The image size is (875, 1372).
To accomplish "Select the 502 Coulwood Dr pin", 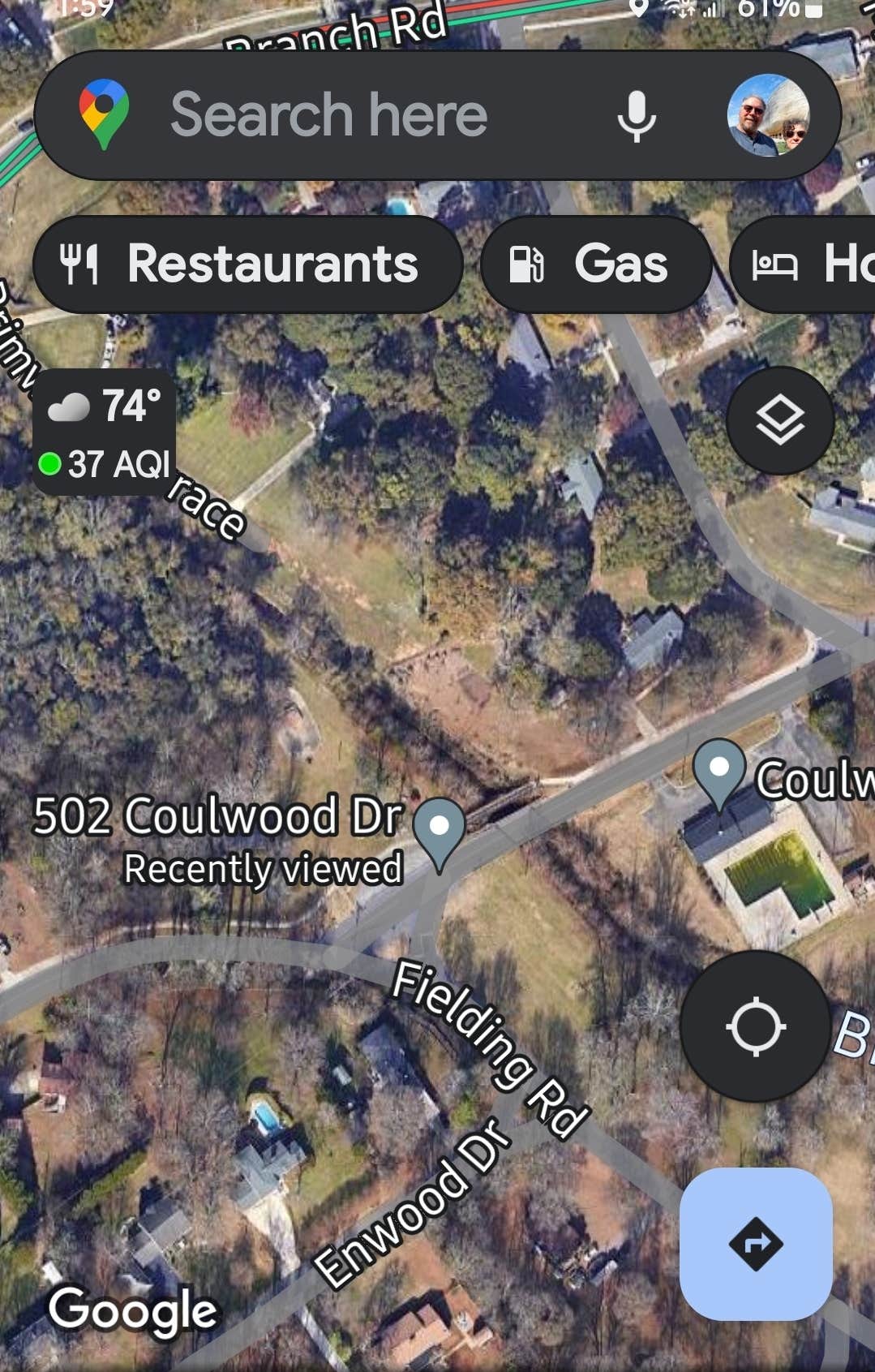I will (x=439, y=829).
